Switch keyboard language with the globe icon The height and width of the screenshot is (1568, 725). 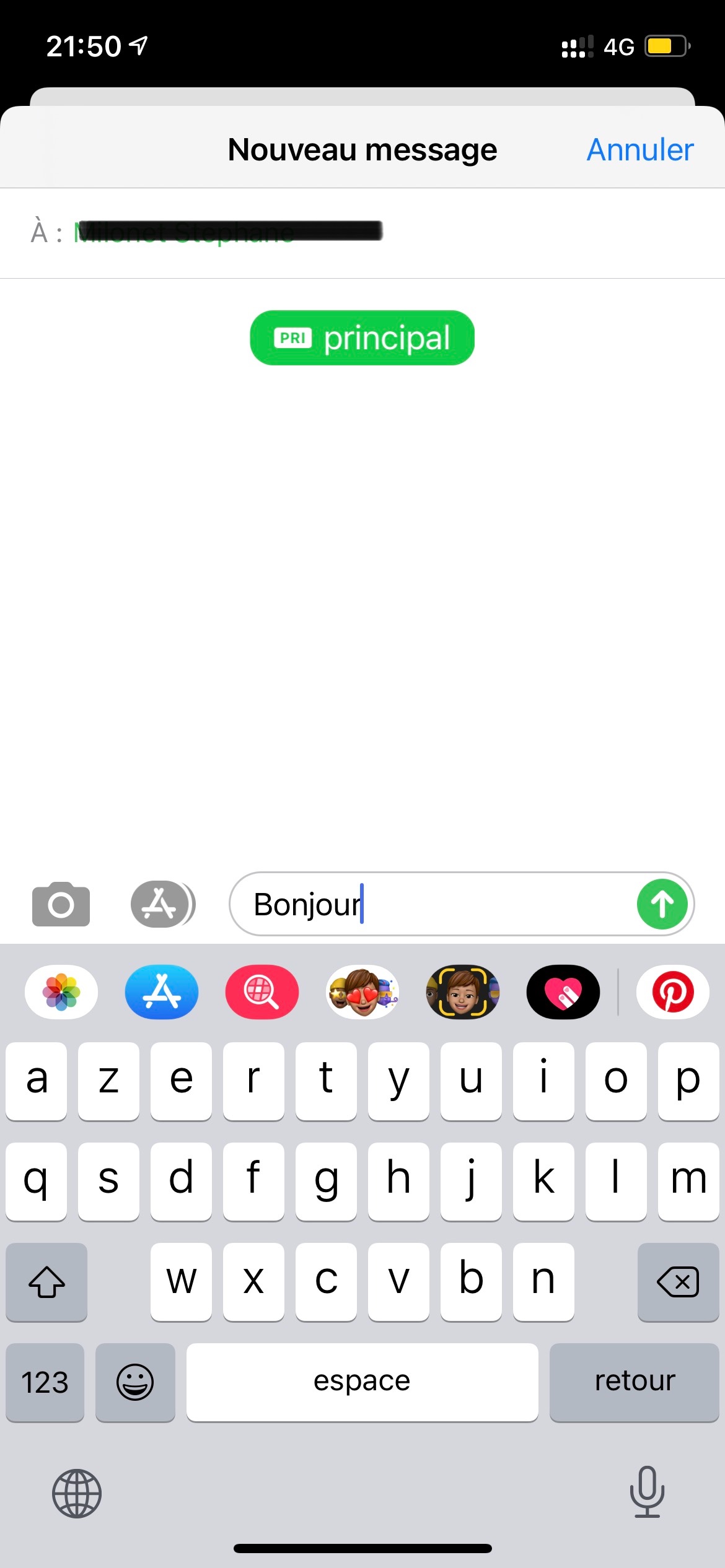(x=77, y=1494)
